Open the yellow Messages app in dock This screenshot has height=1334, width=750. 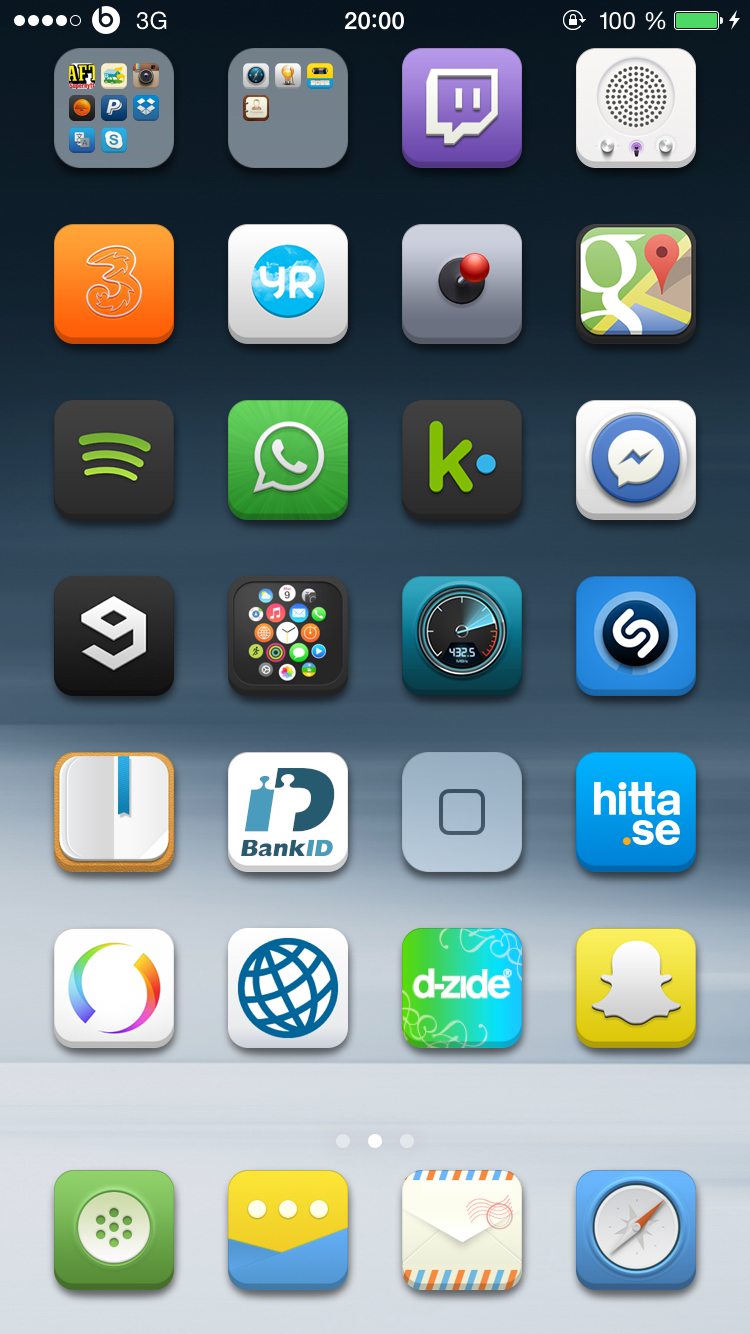(288, 1230)
